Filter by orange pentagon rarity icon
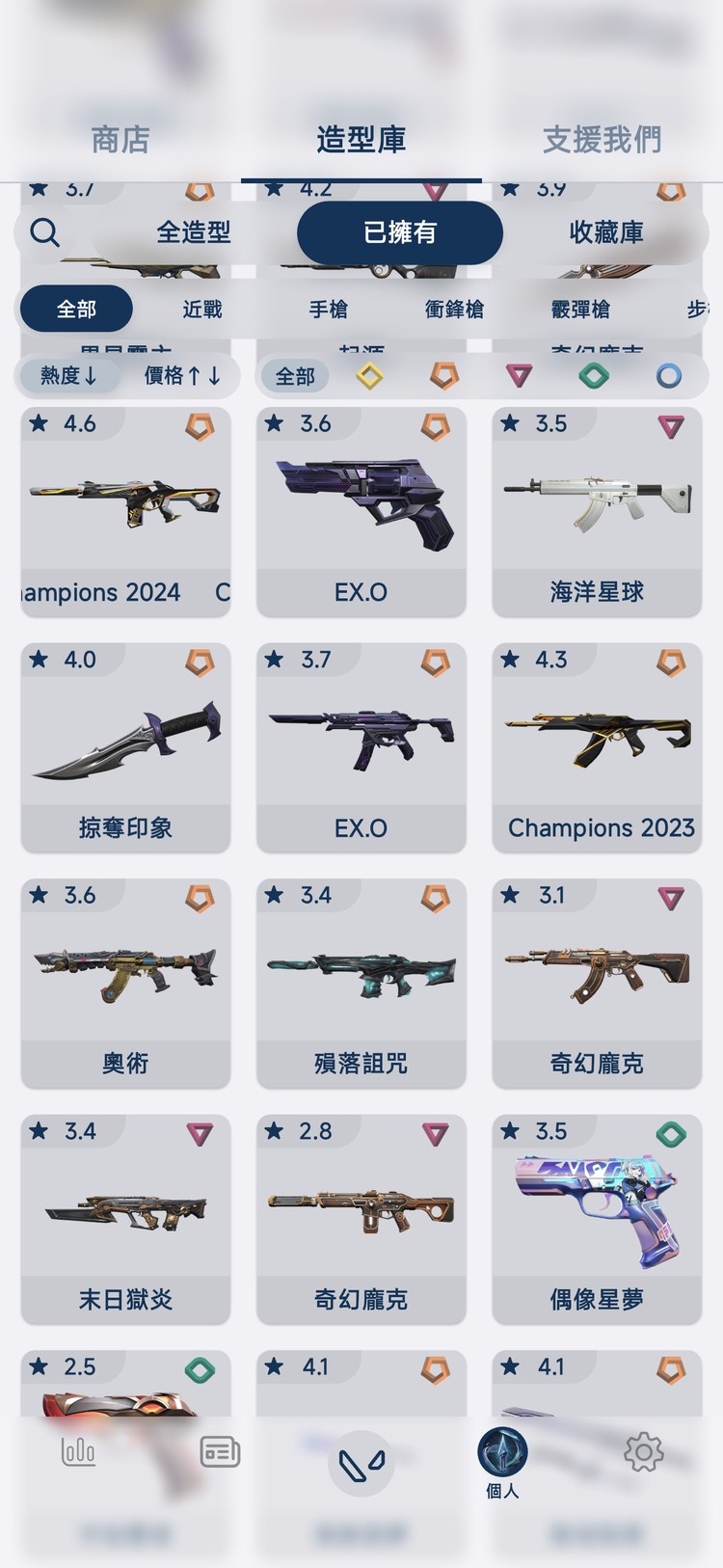Screen dimensions: 723x1568 point(444,377)
